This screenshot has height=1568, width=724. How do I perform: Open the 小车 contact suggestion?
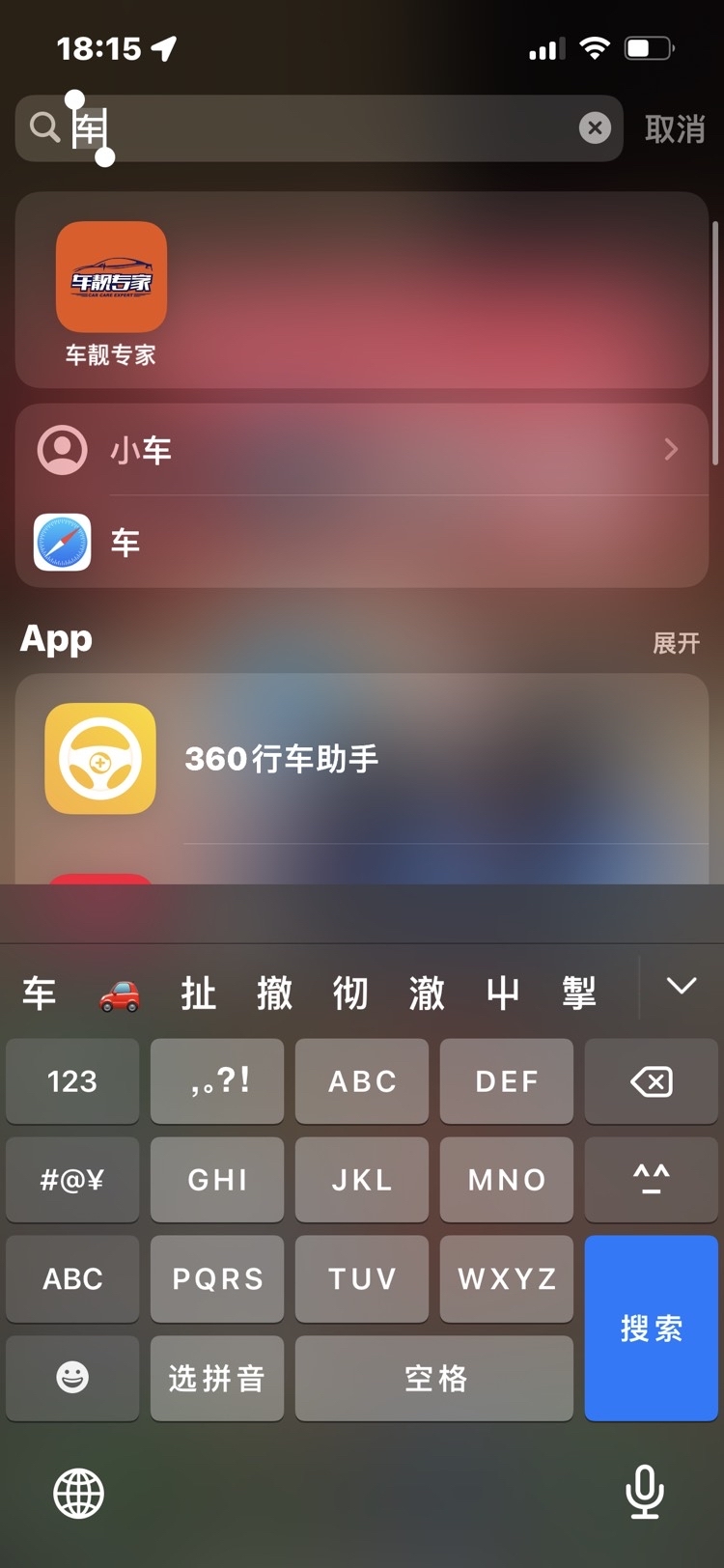(362, 450)
